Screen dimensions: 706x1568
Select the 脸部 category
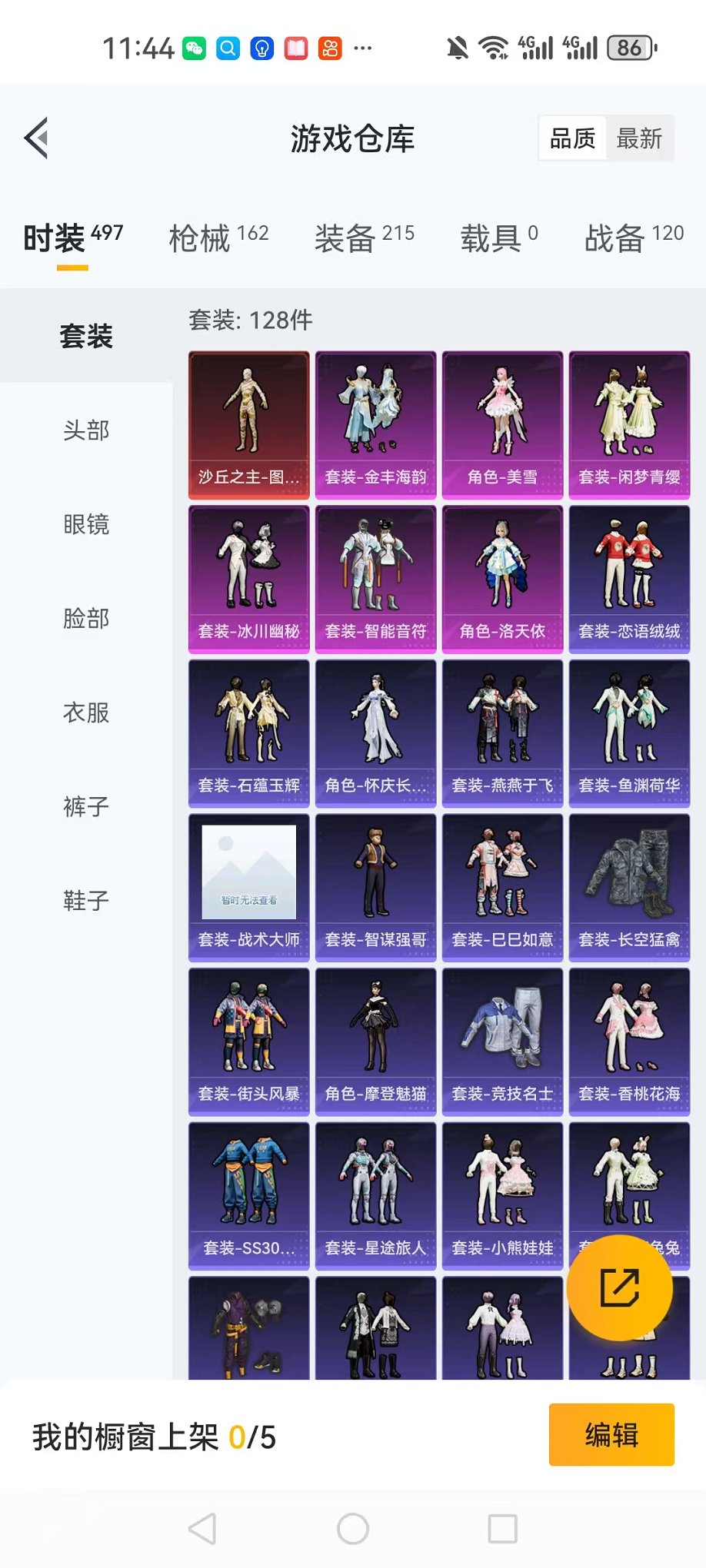[x=86, y=618]
